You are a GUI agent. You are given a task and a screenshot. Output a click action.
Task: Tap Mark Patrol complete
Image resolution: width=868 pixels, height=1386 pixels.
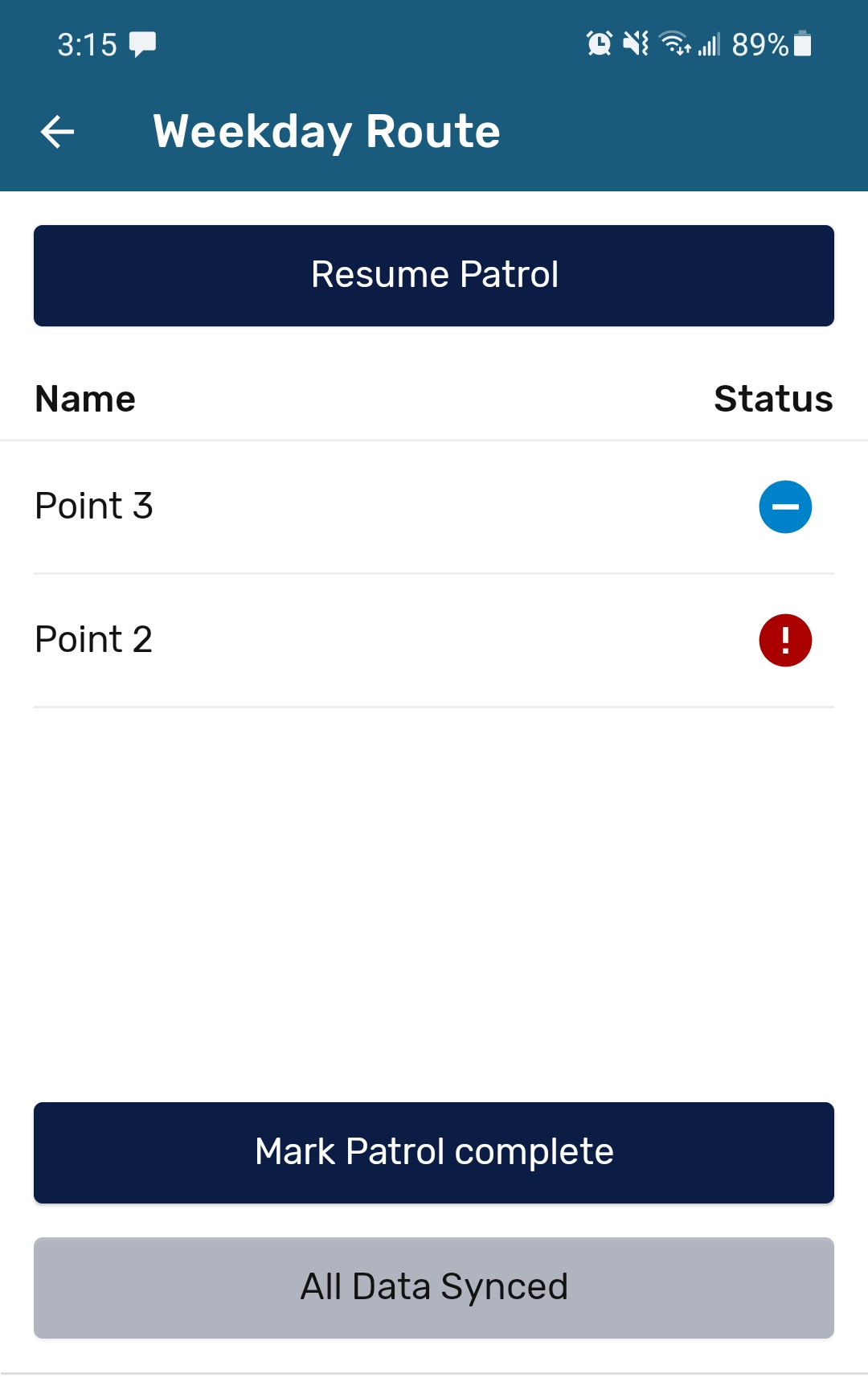(434, 1152)
